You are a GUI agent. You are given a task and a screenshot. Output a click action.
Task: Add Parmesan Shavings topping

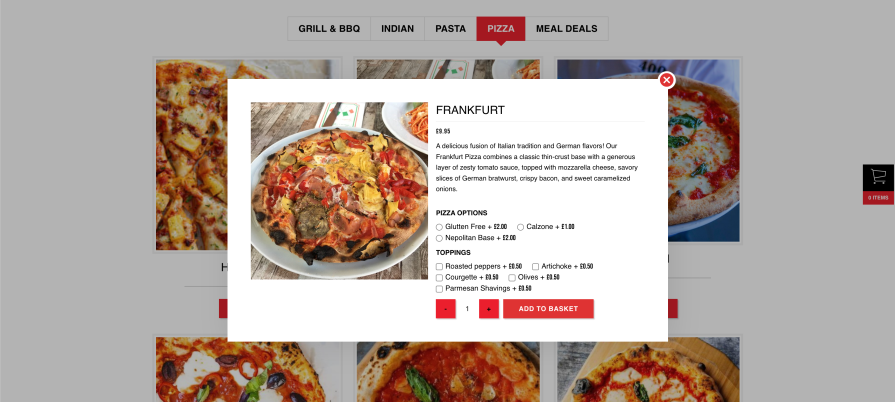point(440,288)
